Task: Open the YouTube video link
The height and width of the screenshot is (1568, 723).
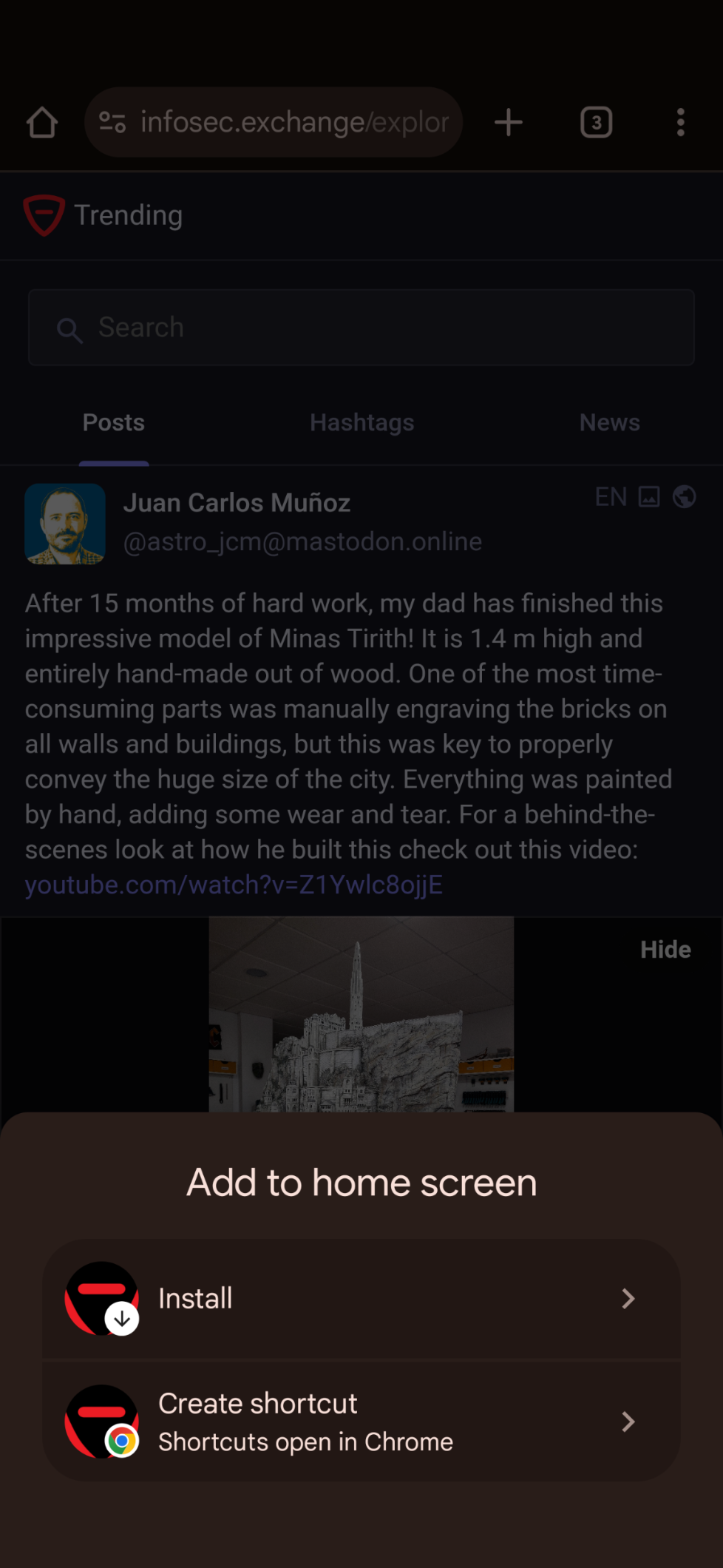Action: pyautogui.click(x=234, y=885)
